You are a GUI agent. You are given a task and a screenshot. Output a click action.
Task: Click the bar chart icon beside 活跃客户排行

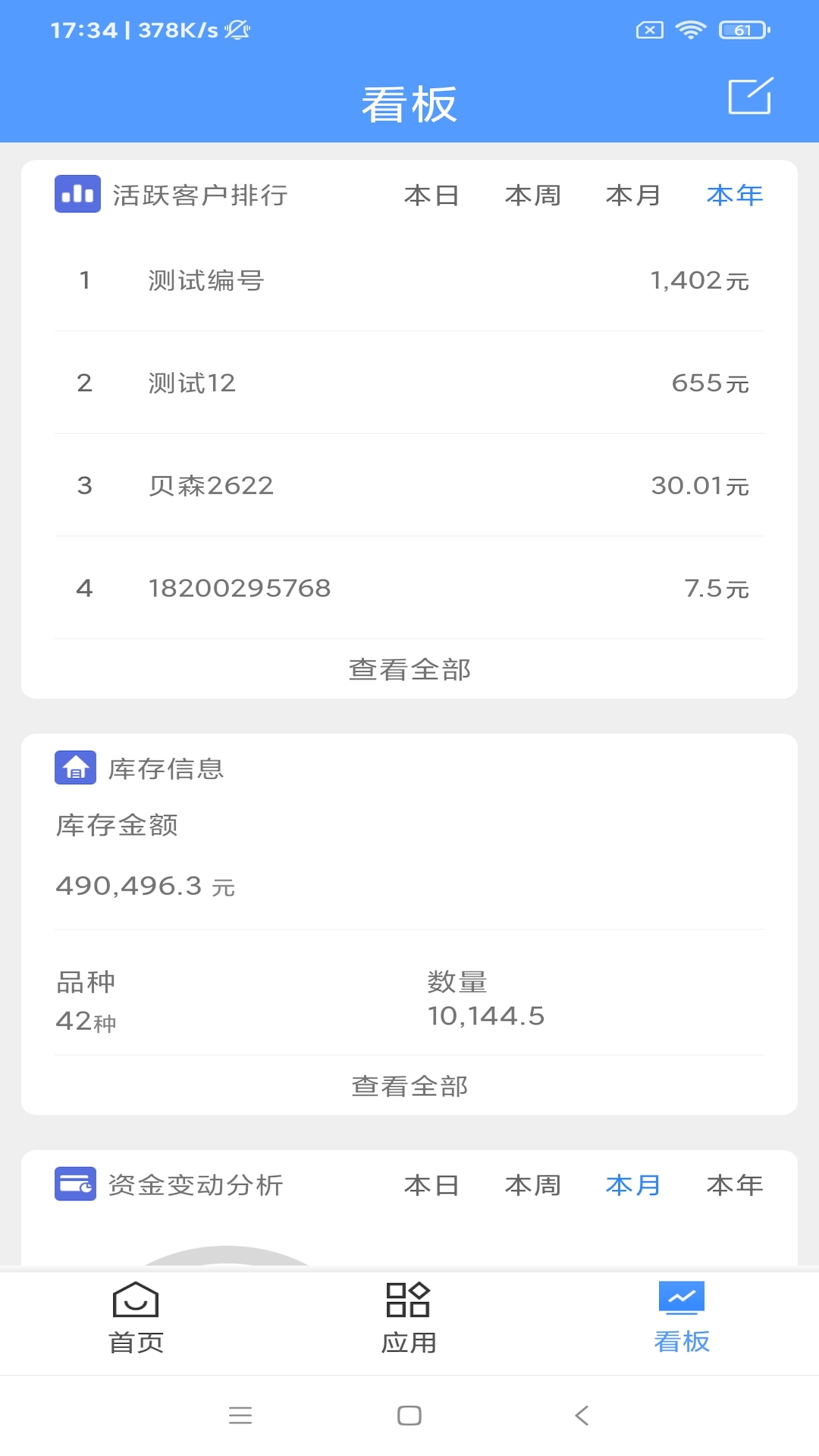click(x=75, y=195)
